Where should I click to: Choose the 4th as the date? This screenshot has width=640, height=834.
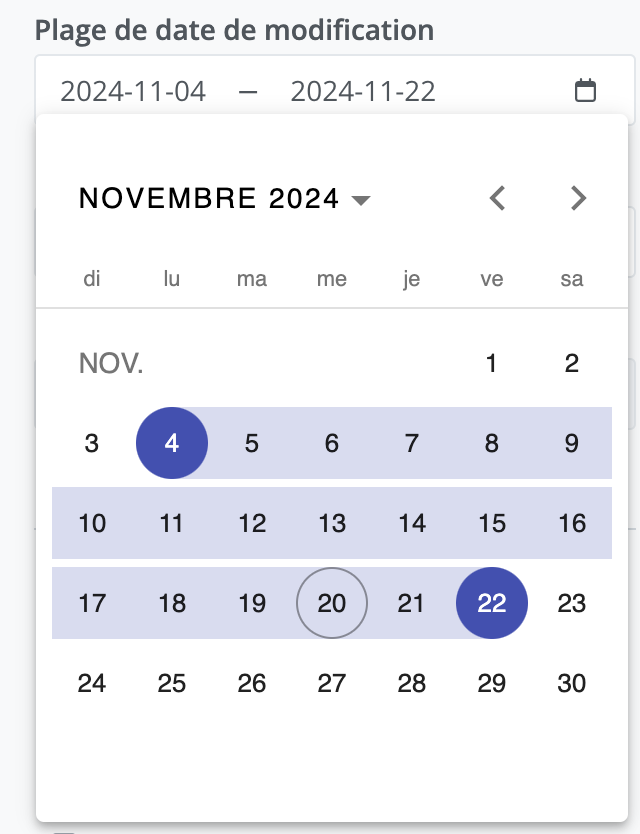172,443
